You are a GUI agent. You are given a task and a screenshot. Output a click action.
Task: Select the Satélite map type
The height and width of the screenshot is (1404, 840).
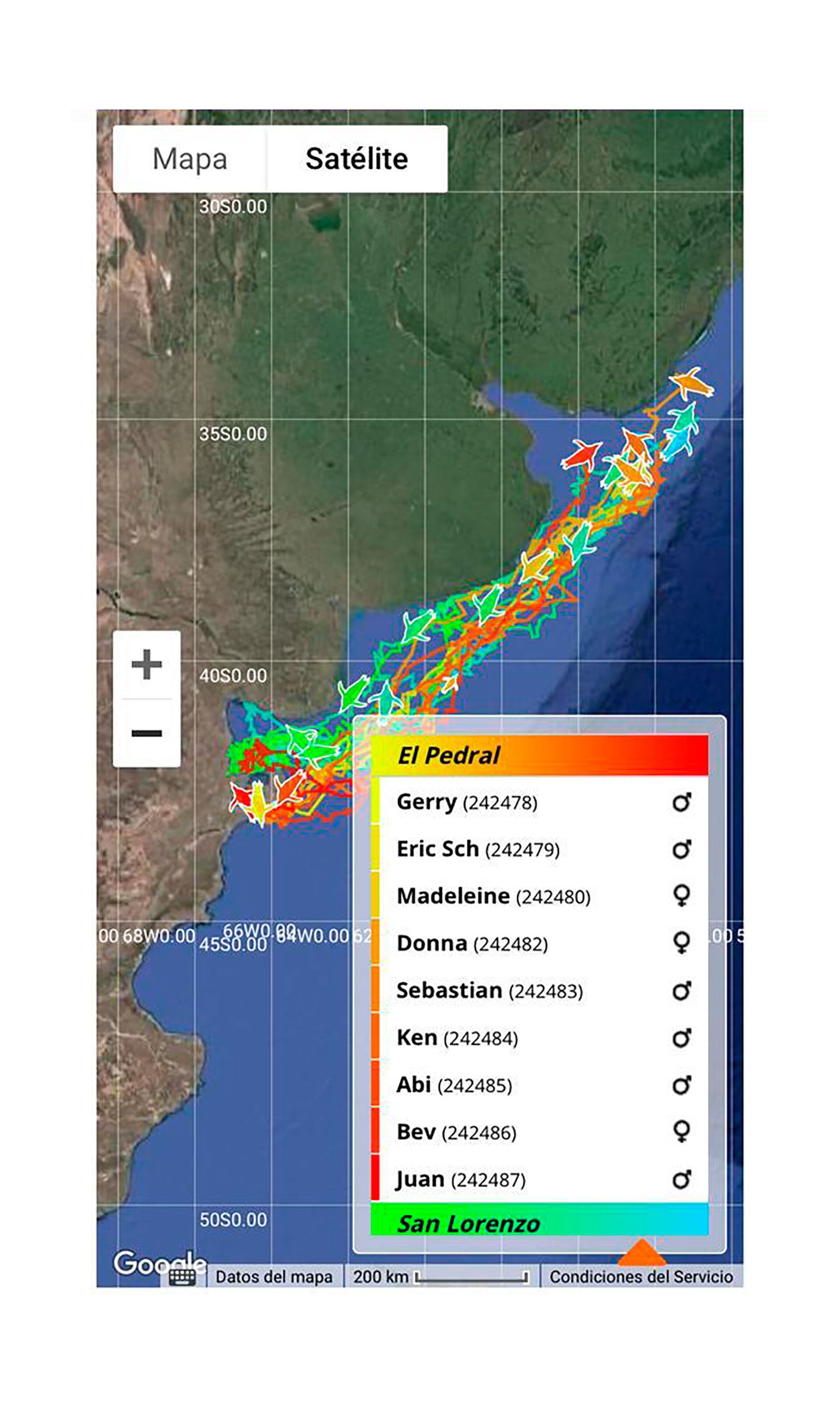click(357, 159)
